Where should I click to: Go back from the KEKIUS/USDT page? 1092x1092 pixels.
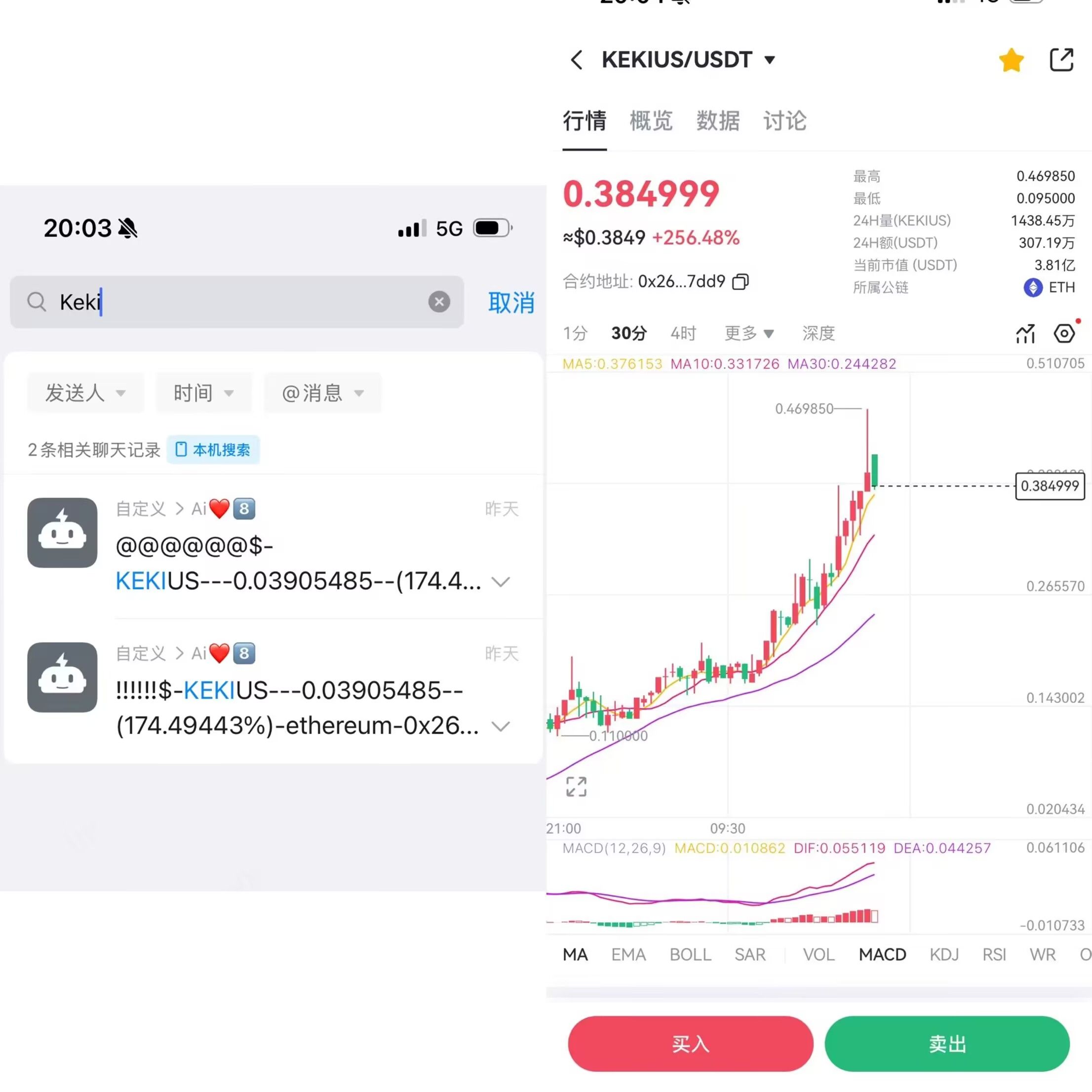pyautogui.click(x=577, y=60)
